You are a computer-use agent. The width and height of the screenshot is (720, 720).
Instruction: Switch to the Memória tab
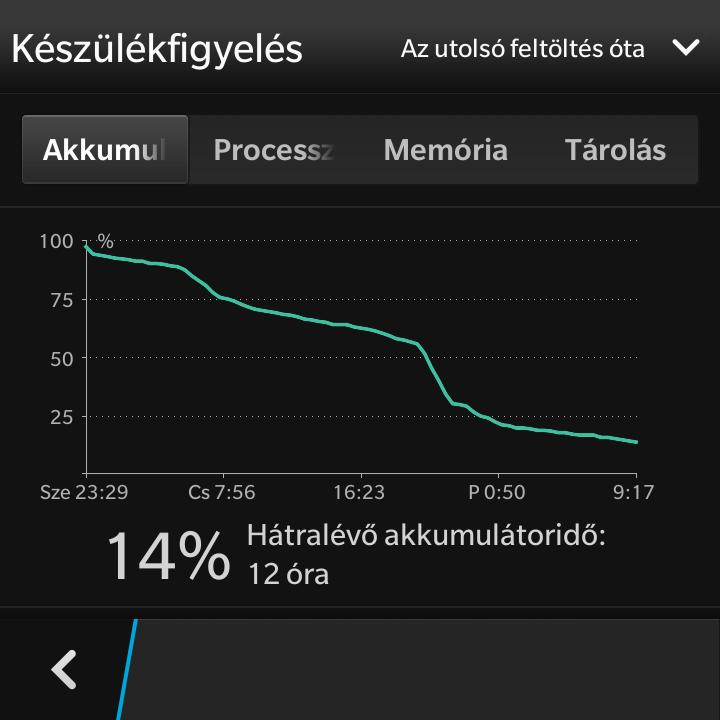click(445, 150)
